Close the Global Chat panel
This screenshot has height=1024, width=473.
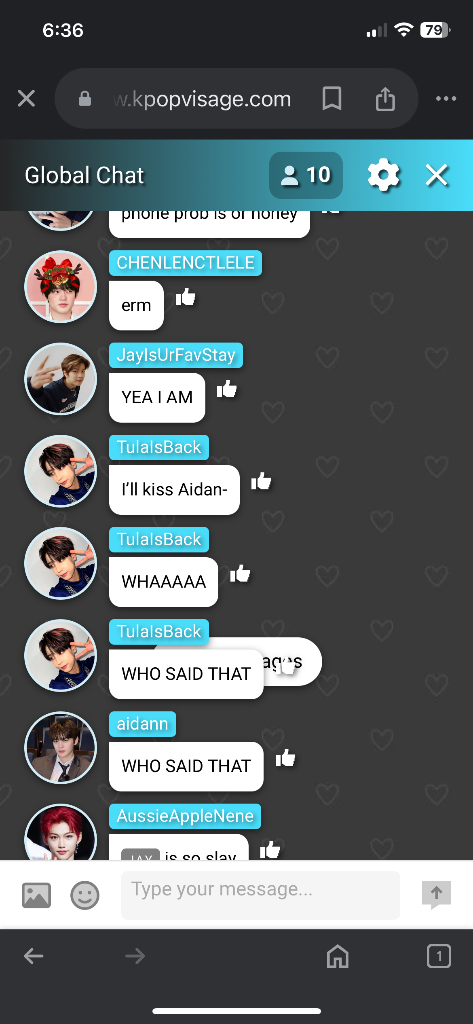point(436,175)
